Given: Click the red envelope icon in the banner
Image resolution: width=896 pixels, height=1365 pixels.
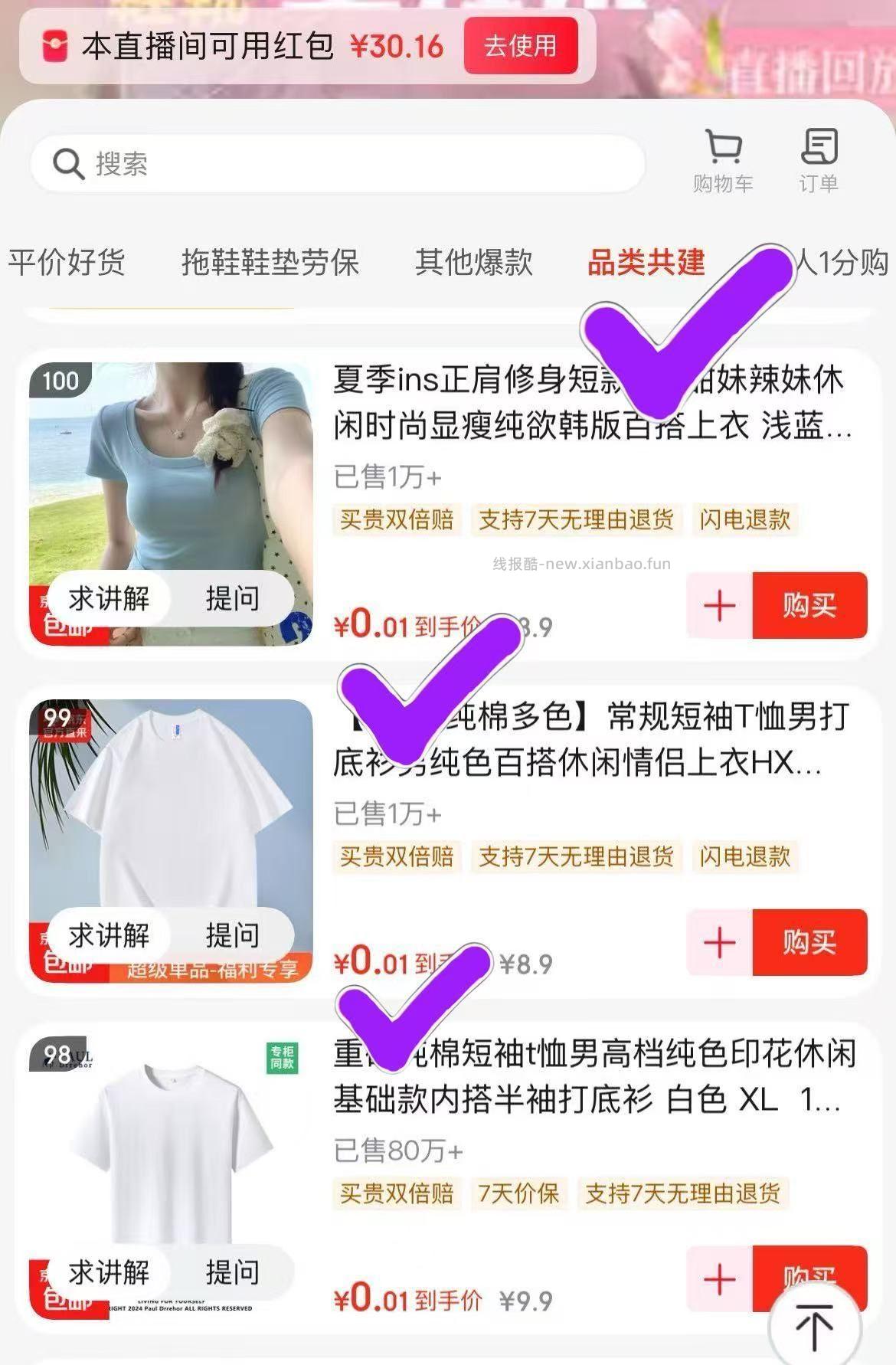Looking at the screenshot, I should 51,47.
